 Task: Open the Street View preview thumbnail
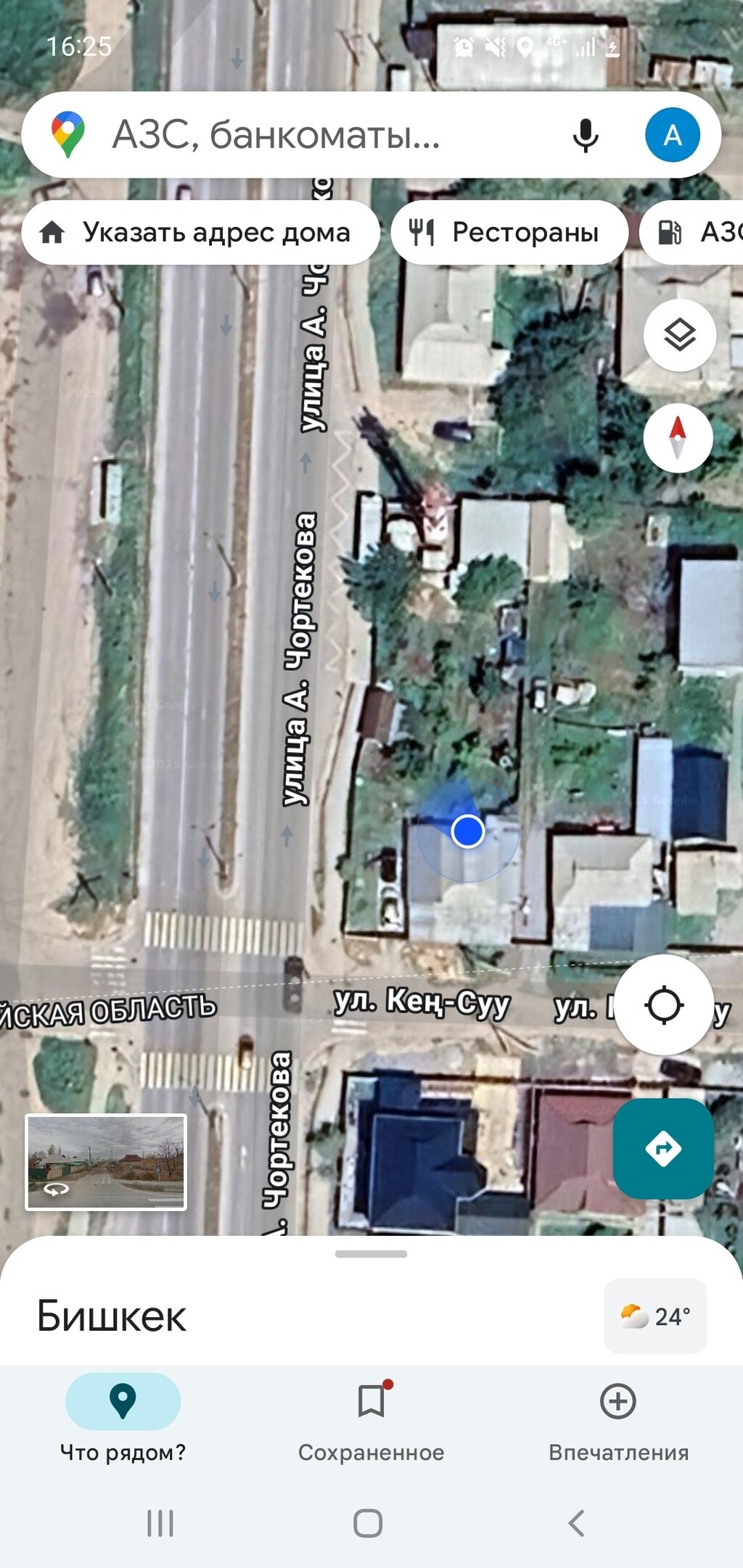(107, 1163)
